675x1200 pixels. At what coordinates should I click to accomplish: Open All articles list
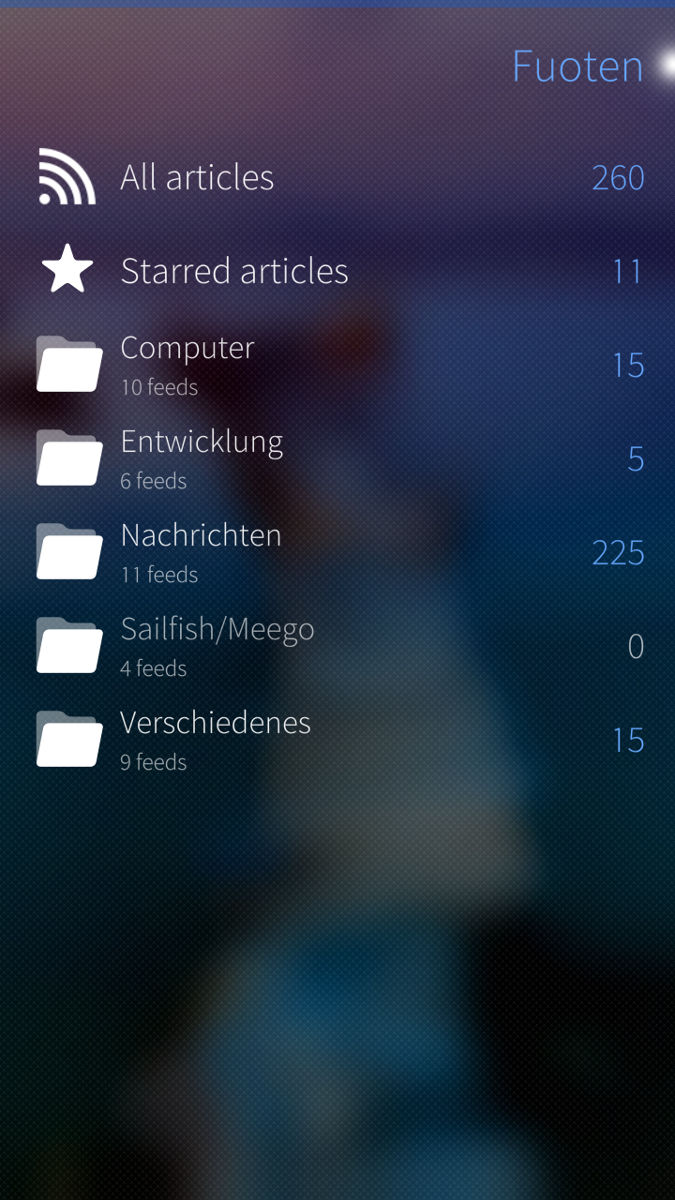coord(197,178)
